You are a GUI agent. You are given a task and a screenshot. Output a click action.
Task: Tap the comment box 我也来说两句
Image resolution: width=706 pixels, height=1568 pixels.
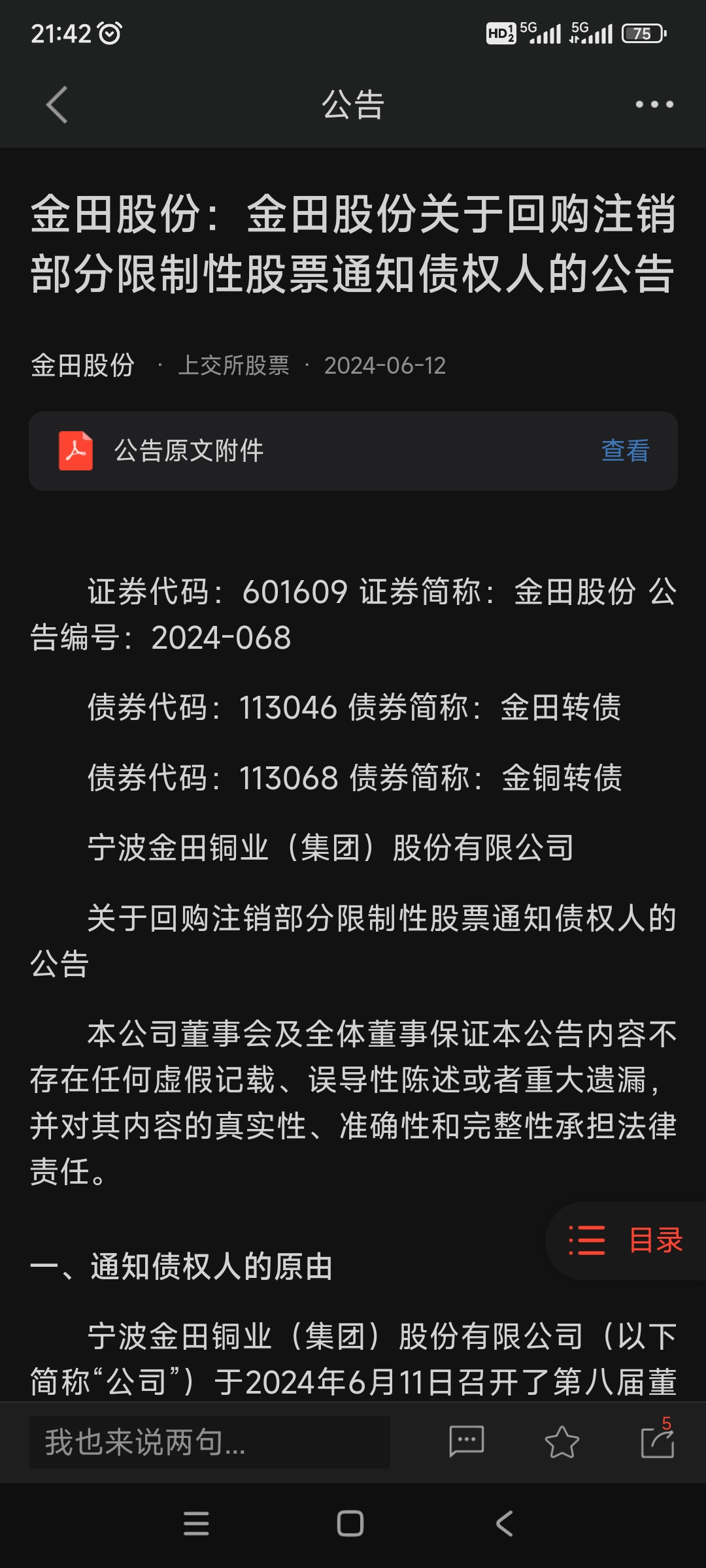coord(209,1442)
